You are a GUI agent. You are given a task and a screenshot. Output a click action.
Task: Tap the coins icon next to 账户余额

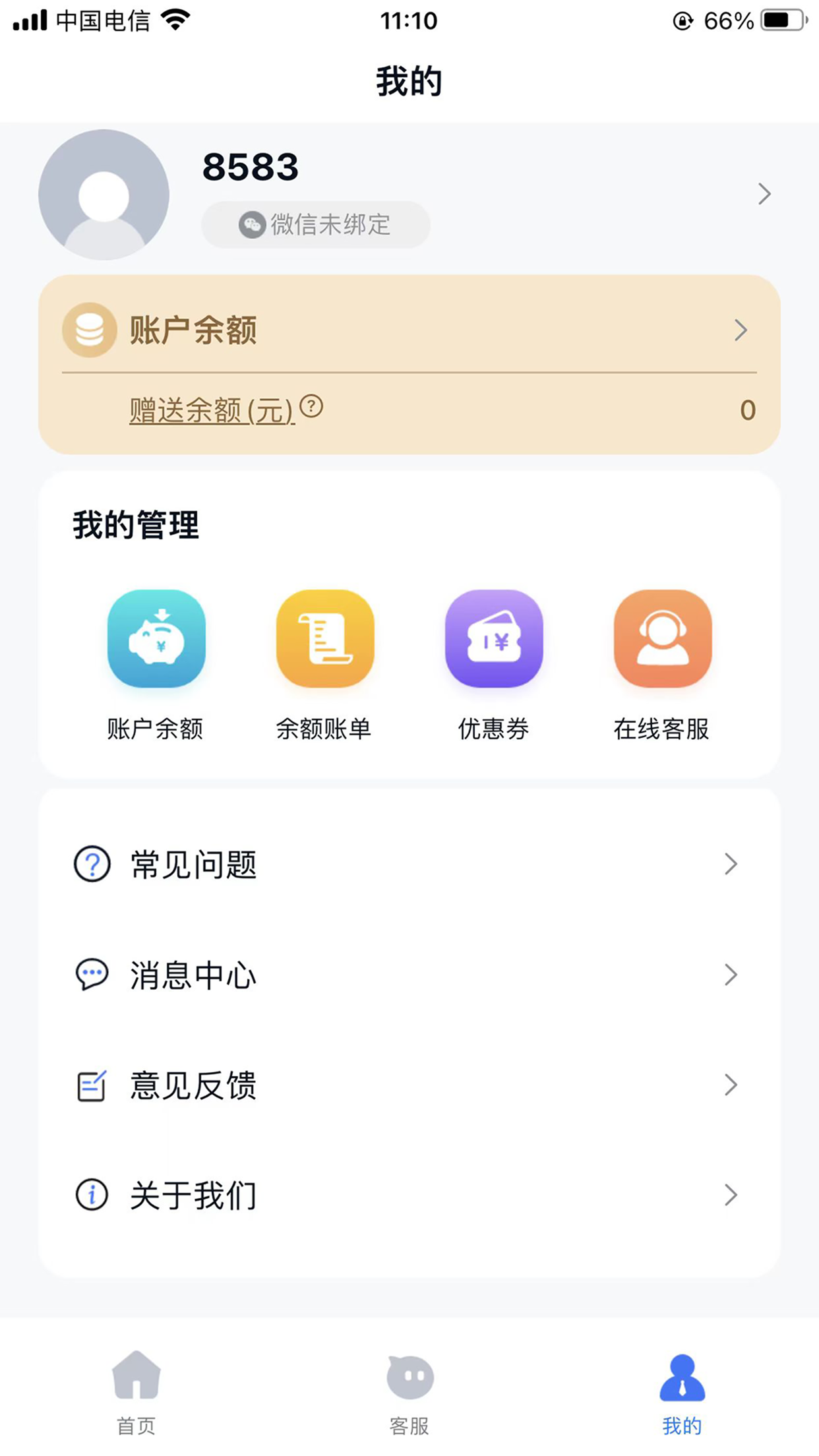coord(90,328)
